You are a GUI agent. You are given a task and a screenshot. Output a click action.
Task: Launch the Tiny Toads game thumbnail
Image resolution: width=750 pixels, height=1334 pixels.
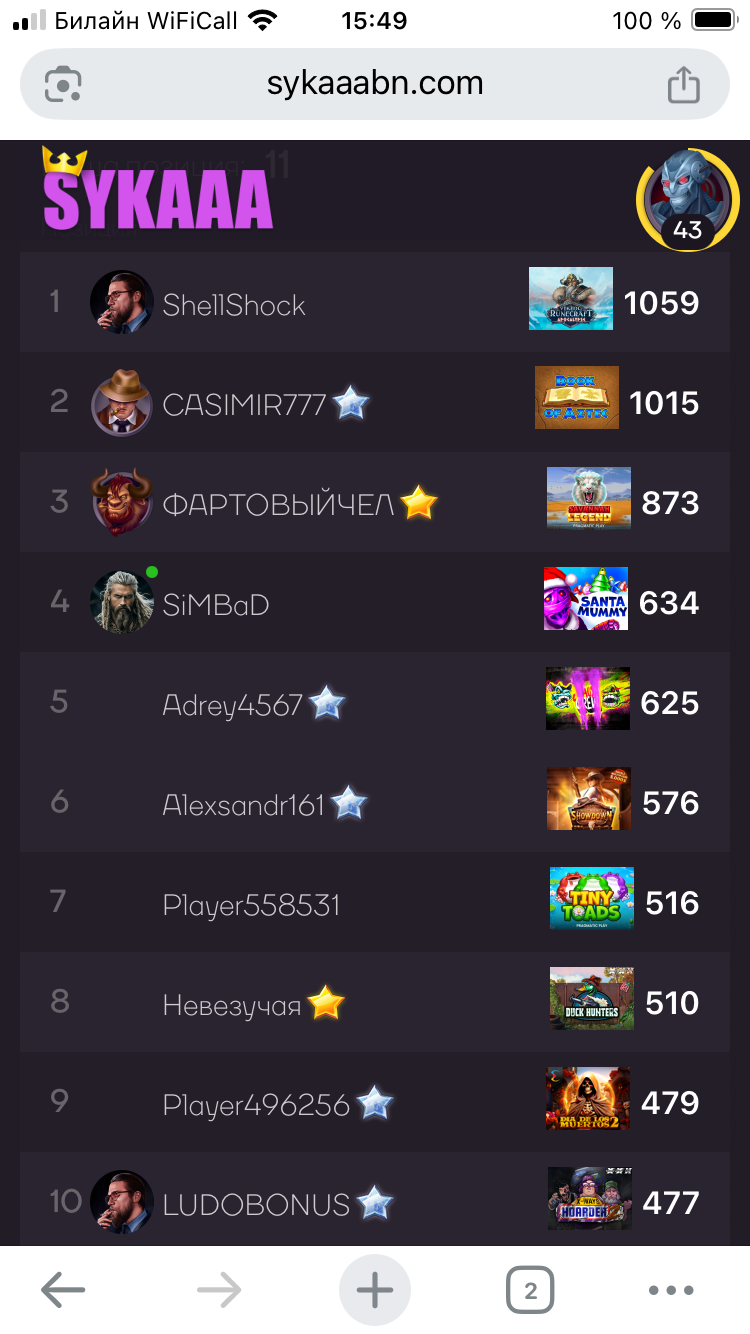pos(592,898)
